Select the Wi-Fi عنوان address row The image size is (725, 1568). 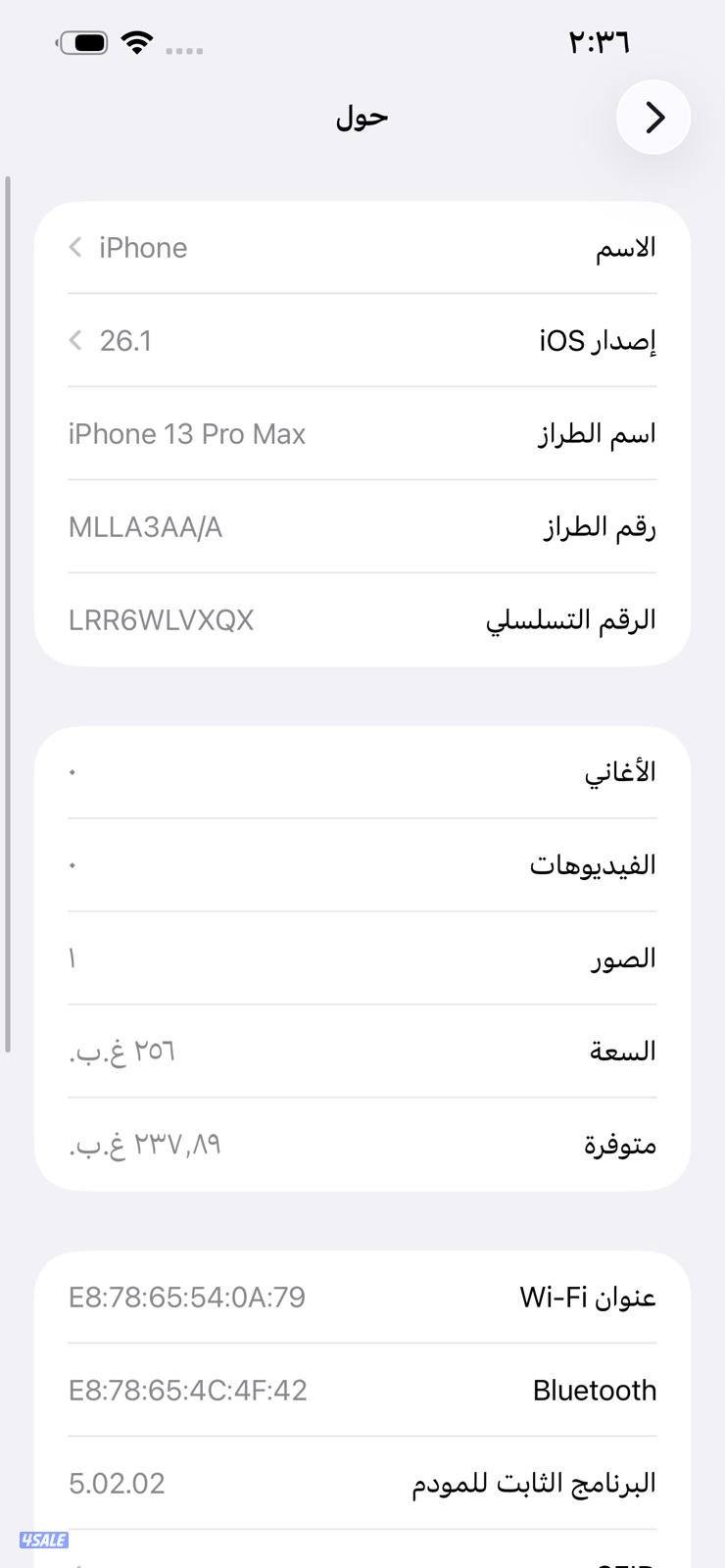pyautogui.click(x=362, y=1296)
